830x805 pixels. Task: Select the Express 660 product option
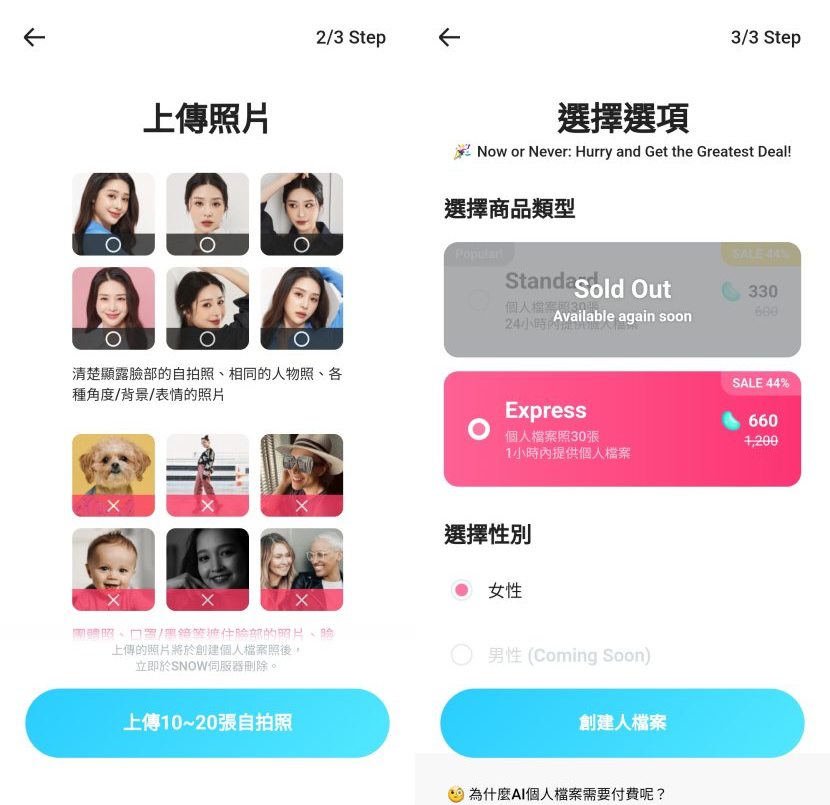pos(621,429)
